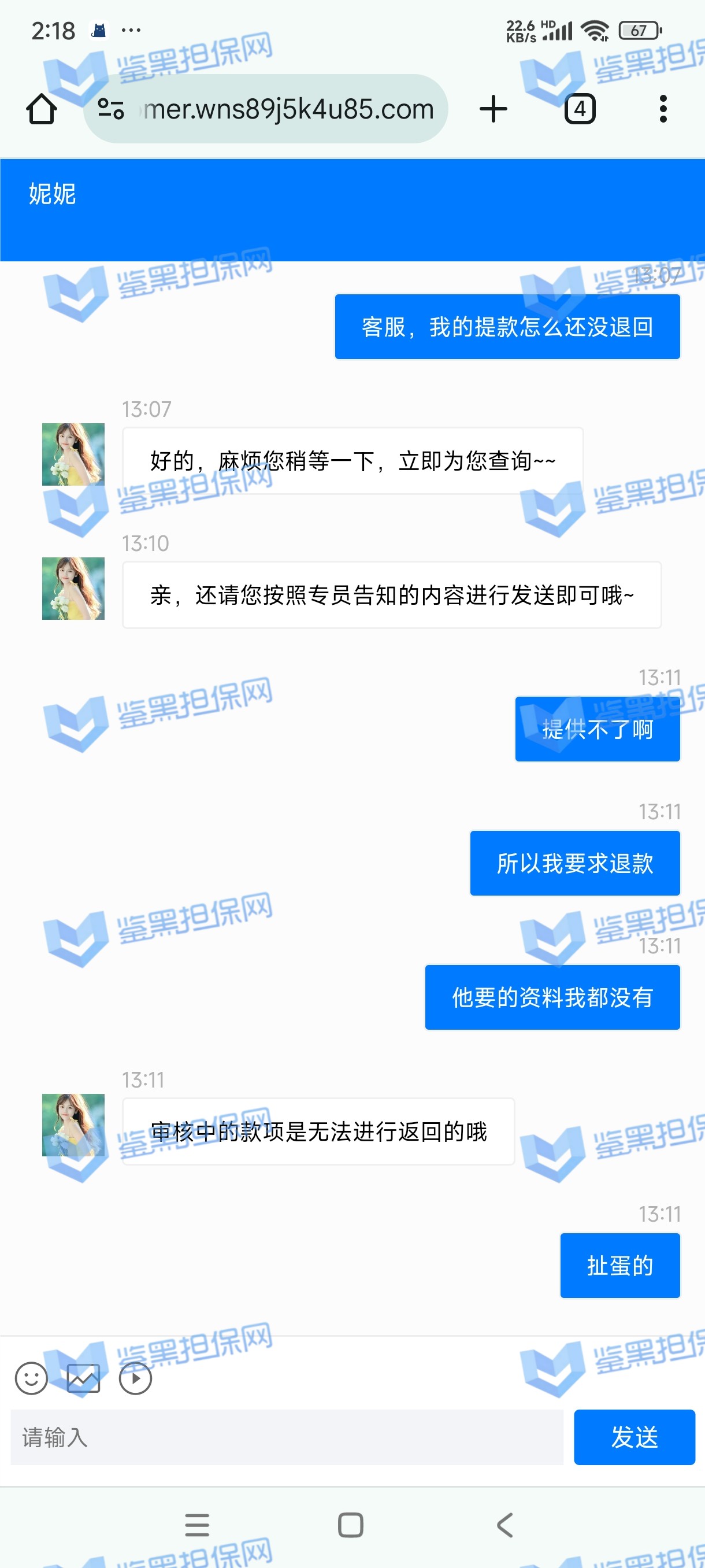The width and height of the screenshot is (705, 1568).
Task: Attach an image to the chat
Action: 83,1378
